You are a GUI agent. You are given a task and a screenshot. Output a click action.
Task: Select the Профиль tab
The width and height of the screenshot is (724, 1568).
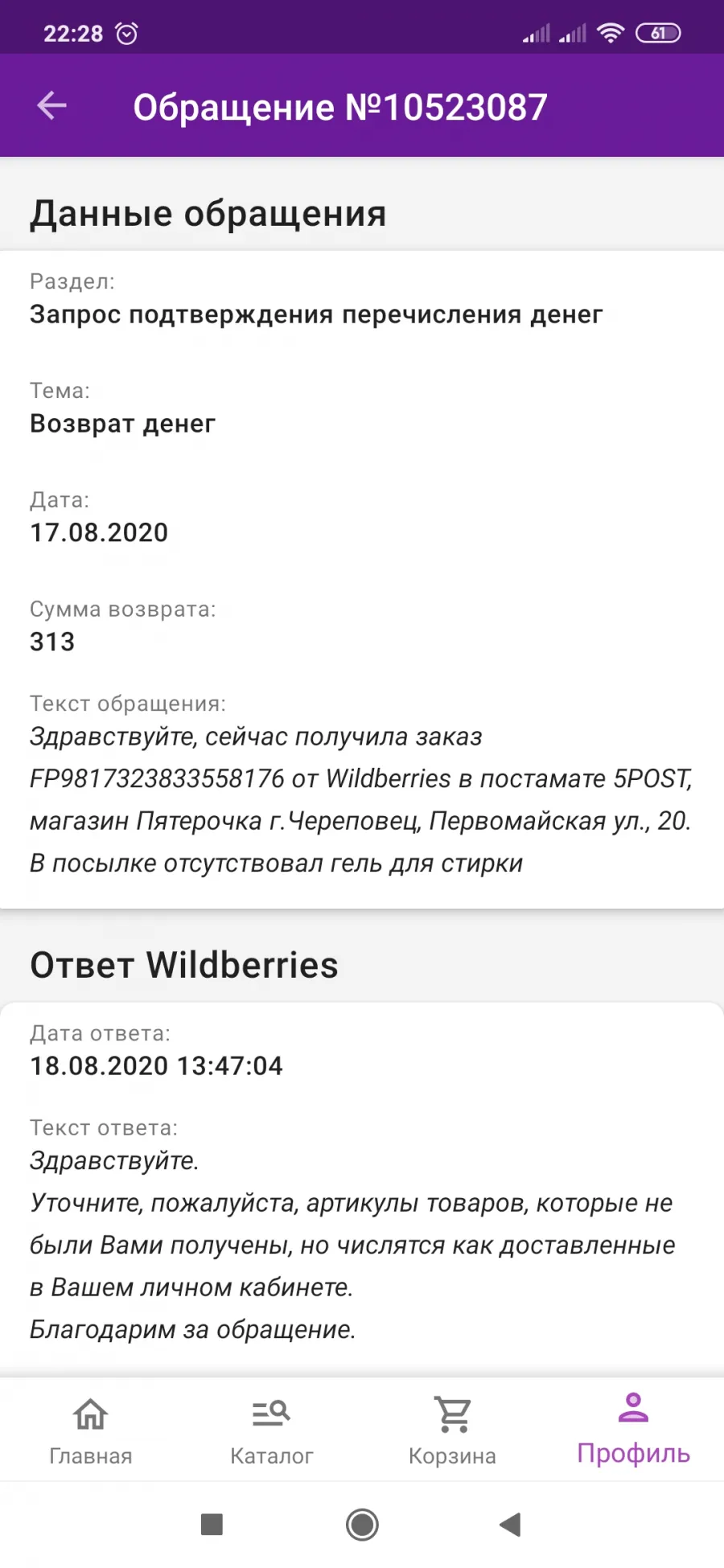click(x=634, y=1430)
